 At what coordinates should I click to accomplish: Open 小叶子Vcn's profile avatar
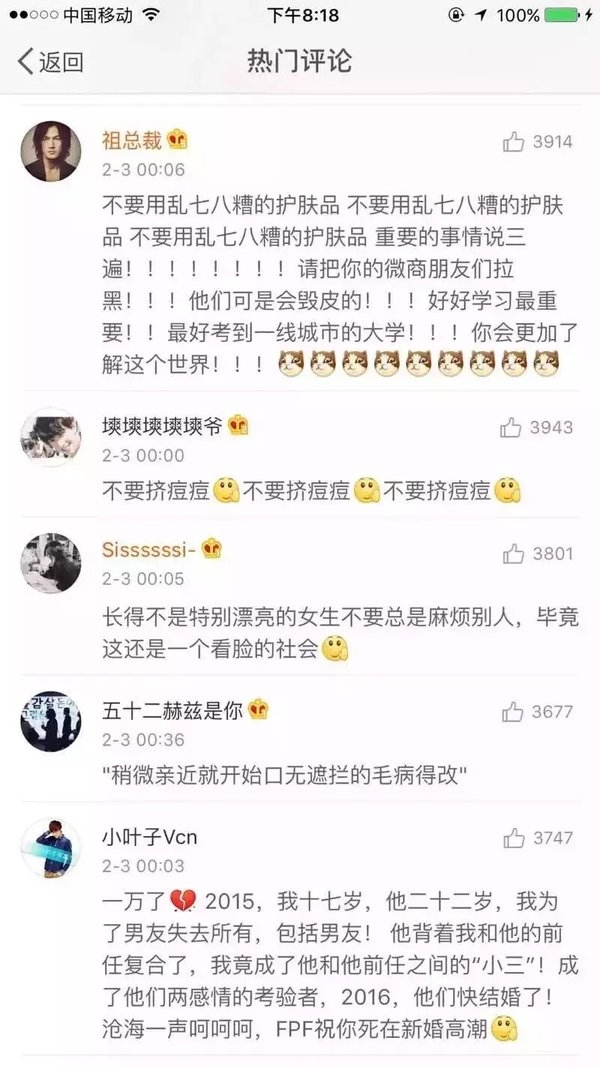[51, 848]
